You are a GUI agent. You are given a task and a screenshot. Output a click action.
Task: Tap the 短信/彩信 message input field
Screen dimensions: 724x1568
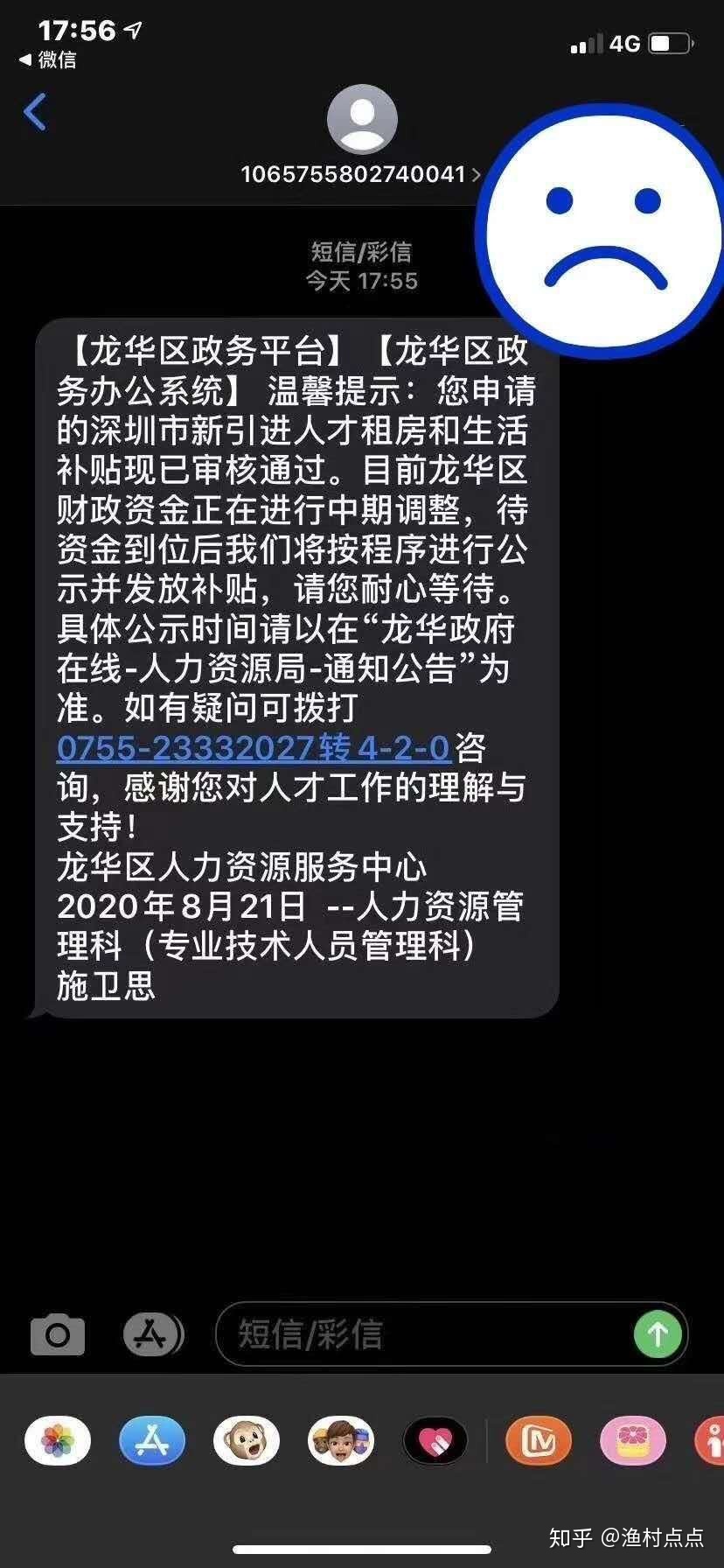pyautogui.click(x=420, y=1334)
